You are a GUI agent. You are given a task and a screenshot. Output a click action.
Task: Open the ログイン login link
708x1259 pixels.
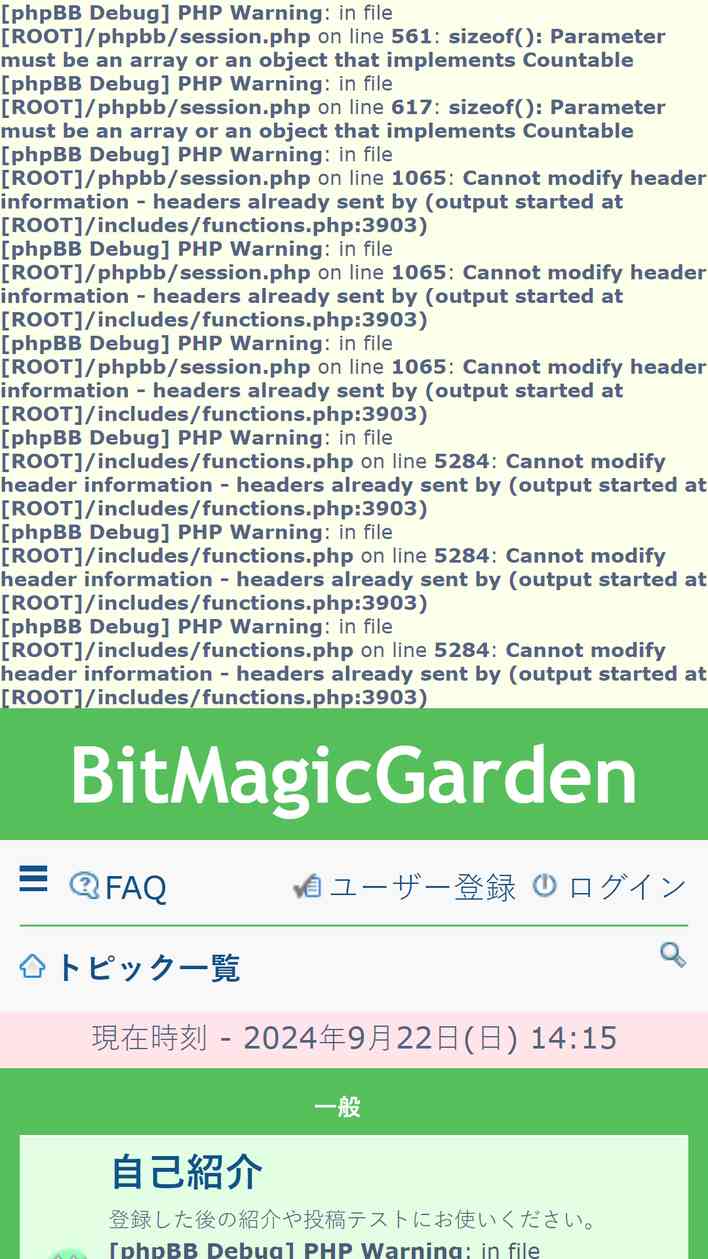[610, 887]
